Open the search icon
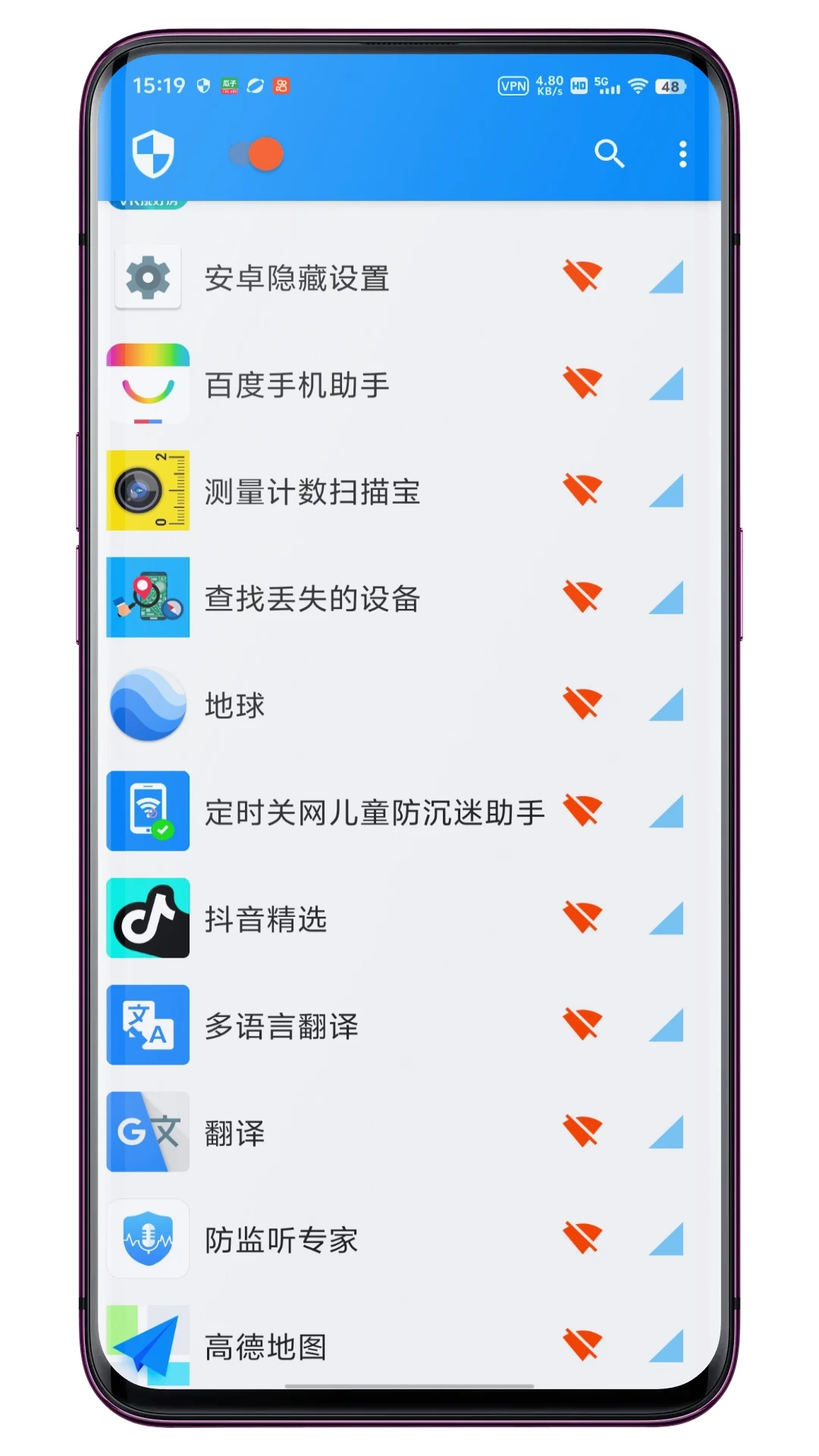The height and width of the screenshot is (1456, 819). (x=610, y=154)
